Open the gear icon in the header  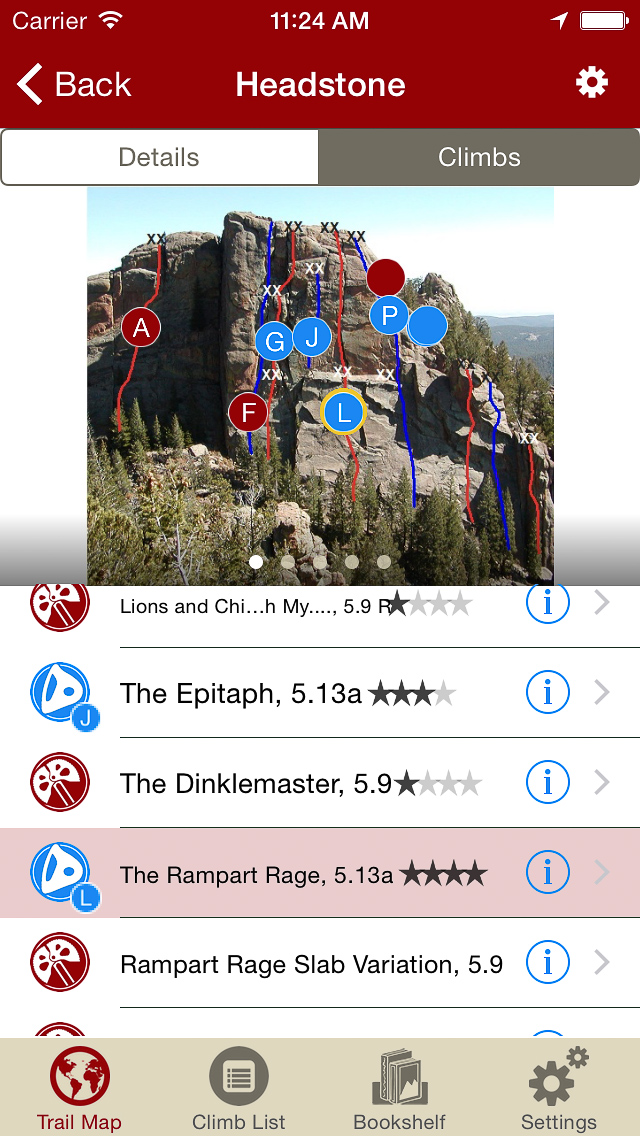(592, 83)
